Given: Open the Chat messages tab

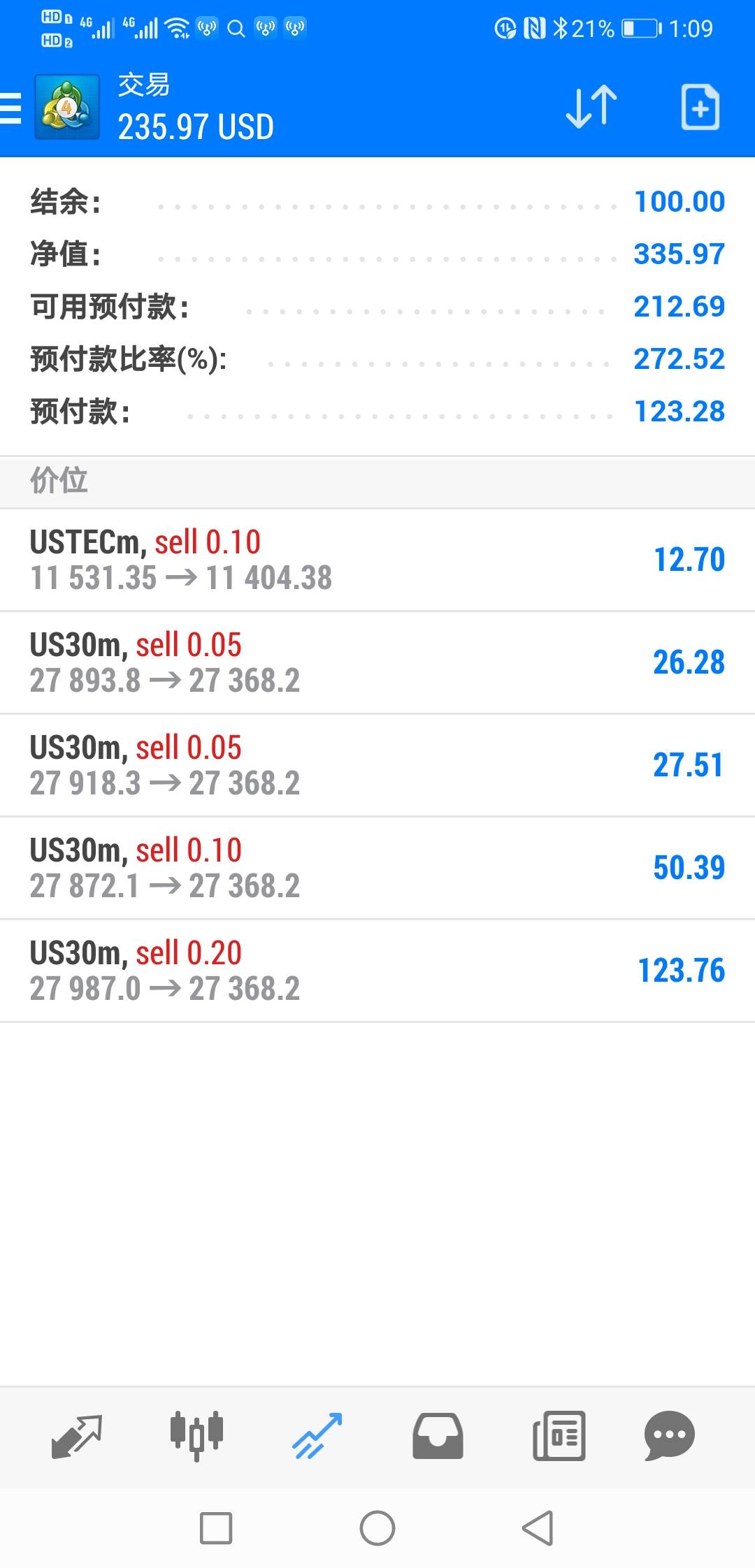Looking at the screenshot, I should (670, 1436).
